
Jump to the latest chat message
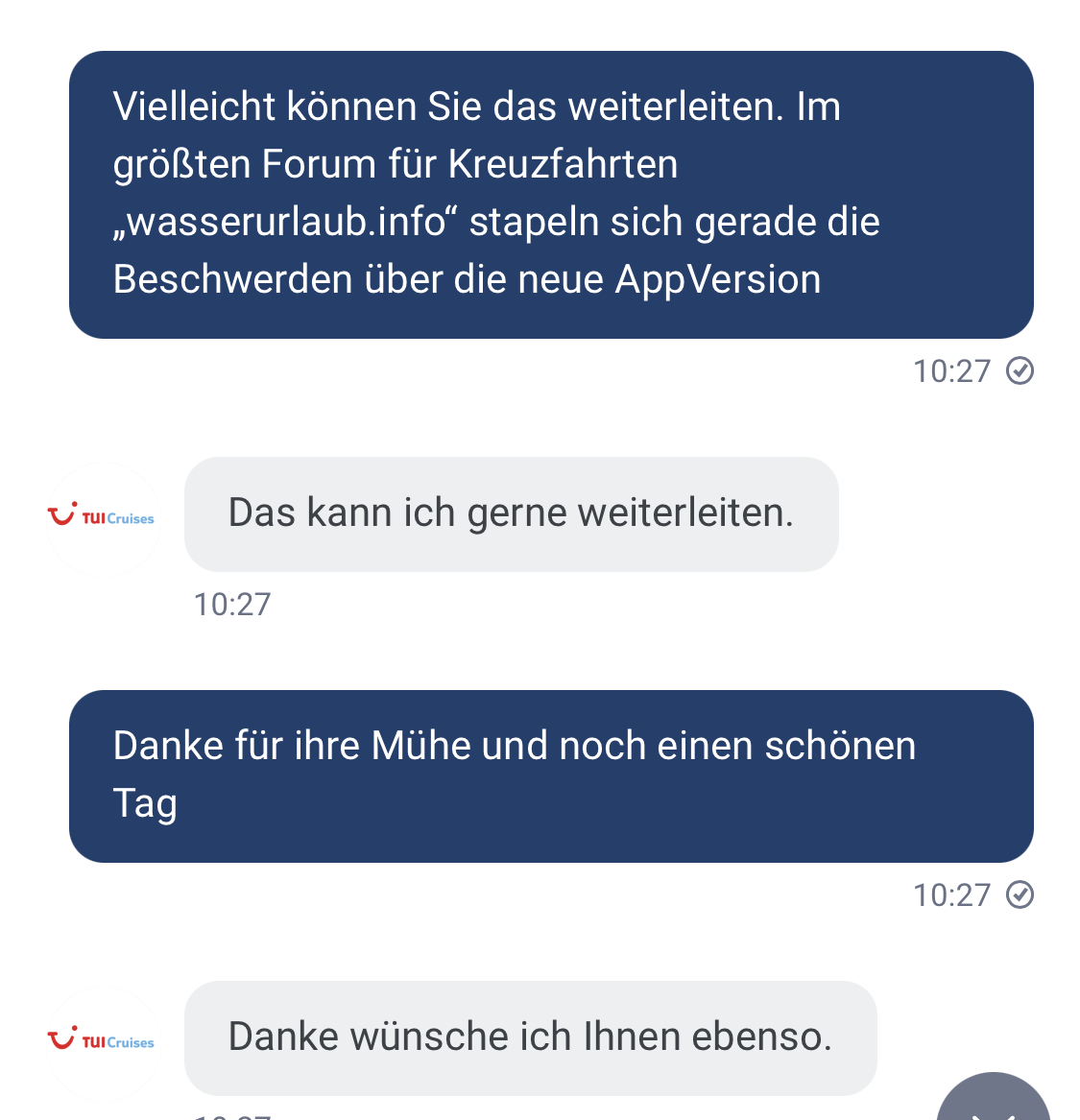993,1104
